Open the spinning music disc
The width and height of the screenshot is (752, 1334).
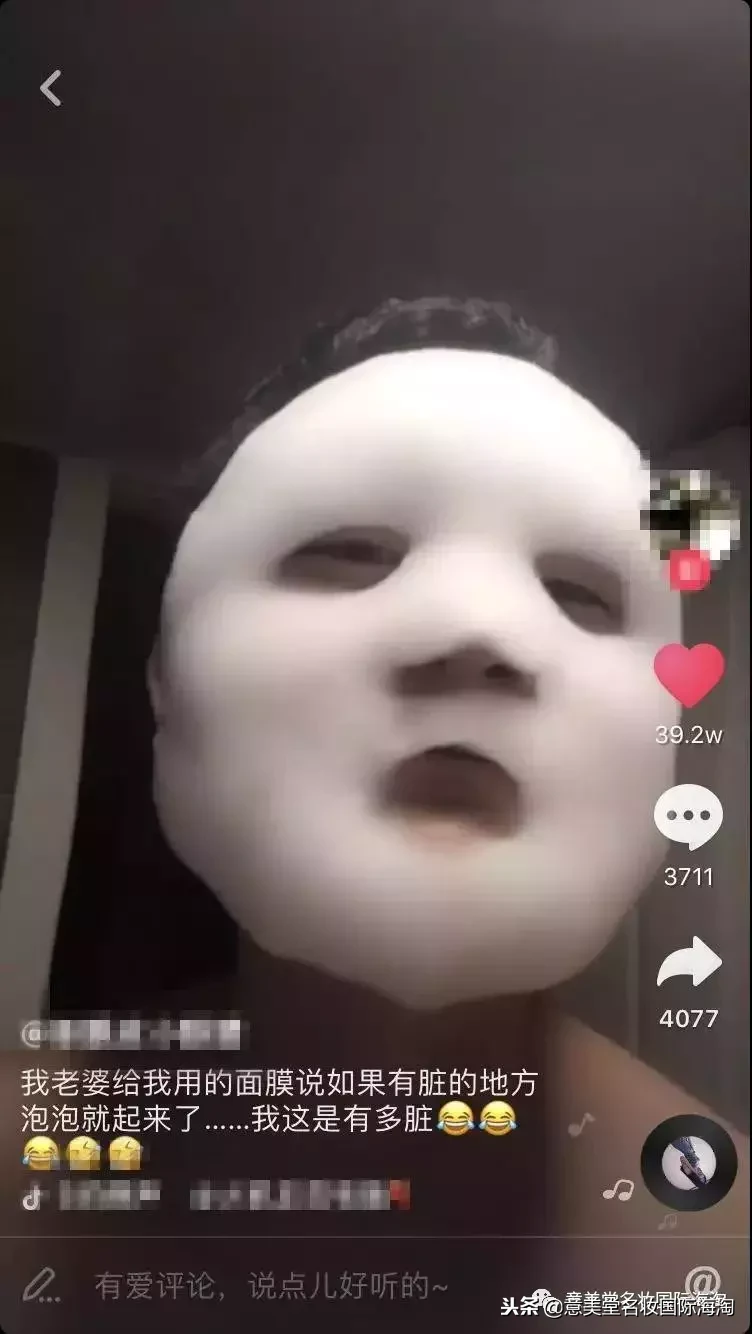click(x=689, y=1163)
